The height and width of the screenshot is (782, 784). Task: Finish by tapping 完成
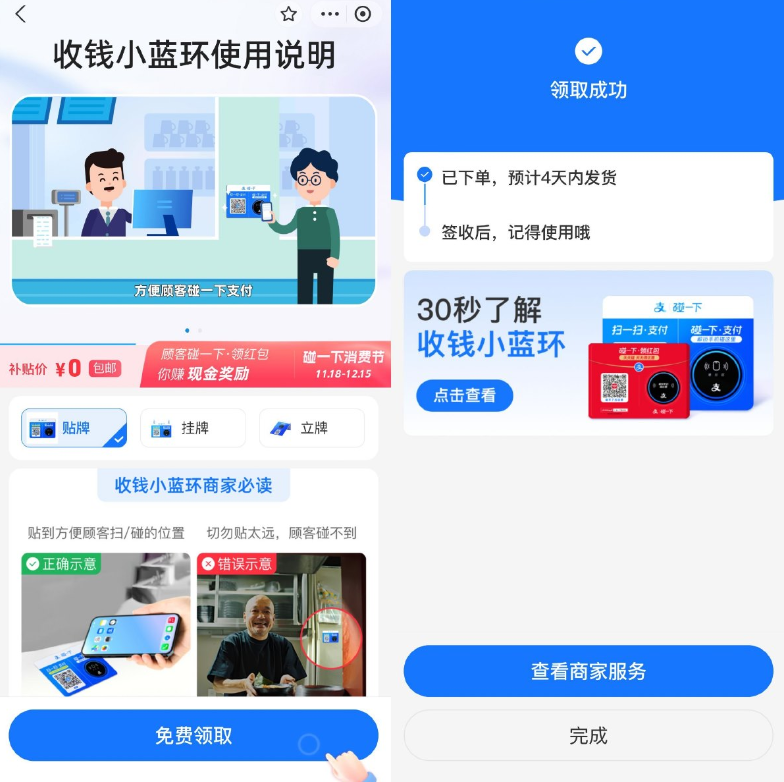click(588, 736)
